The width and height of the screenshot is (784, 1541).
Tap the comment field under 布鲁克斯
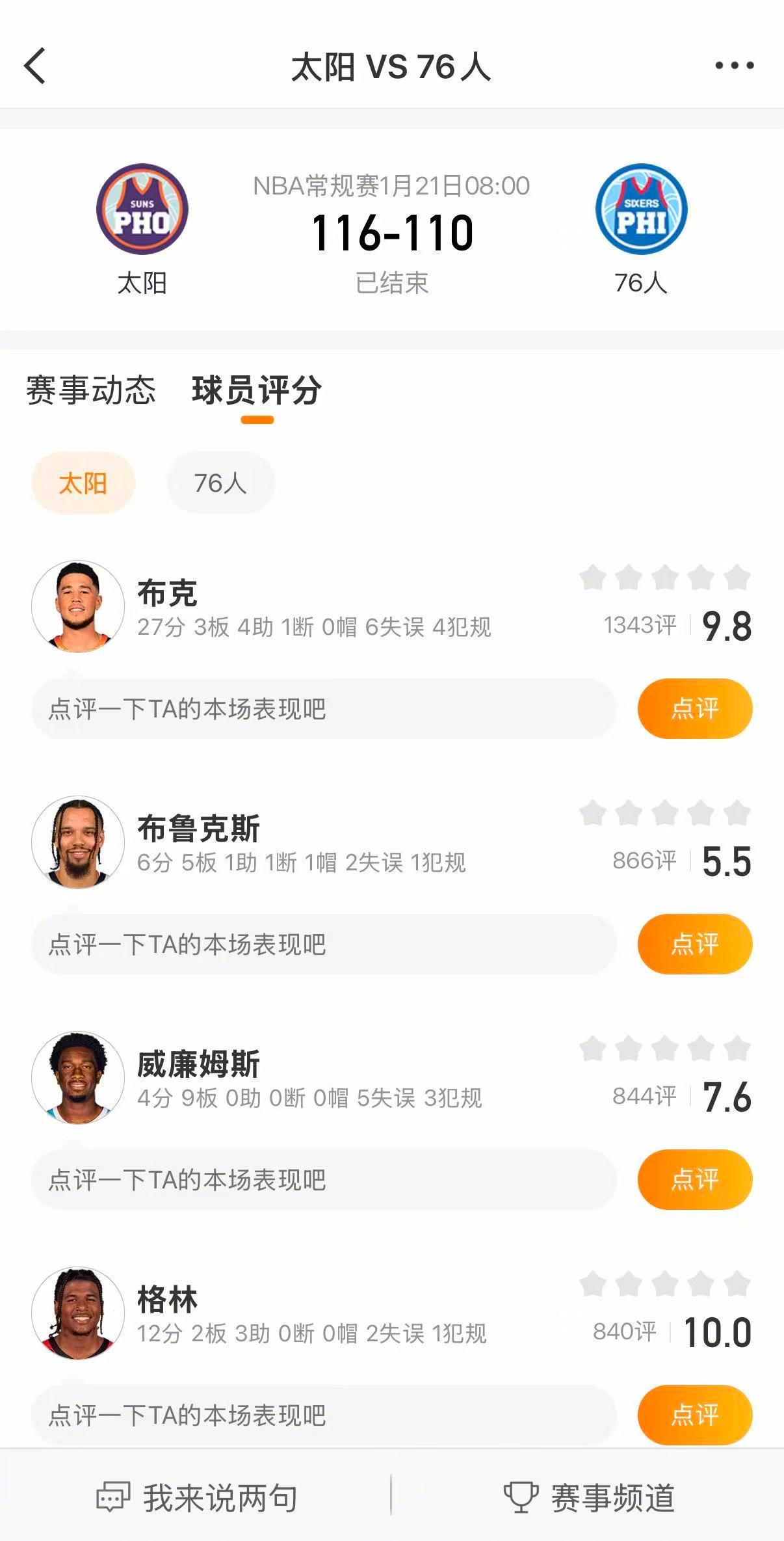tap(324, 944)
